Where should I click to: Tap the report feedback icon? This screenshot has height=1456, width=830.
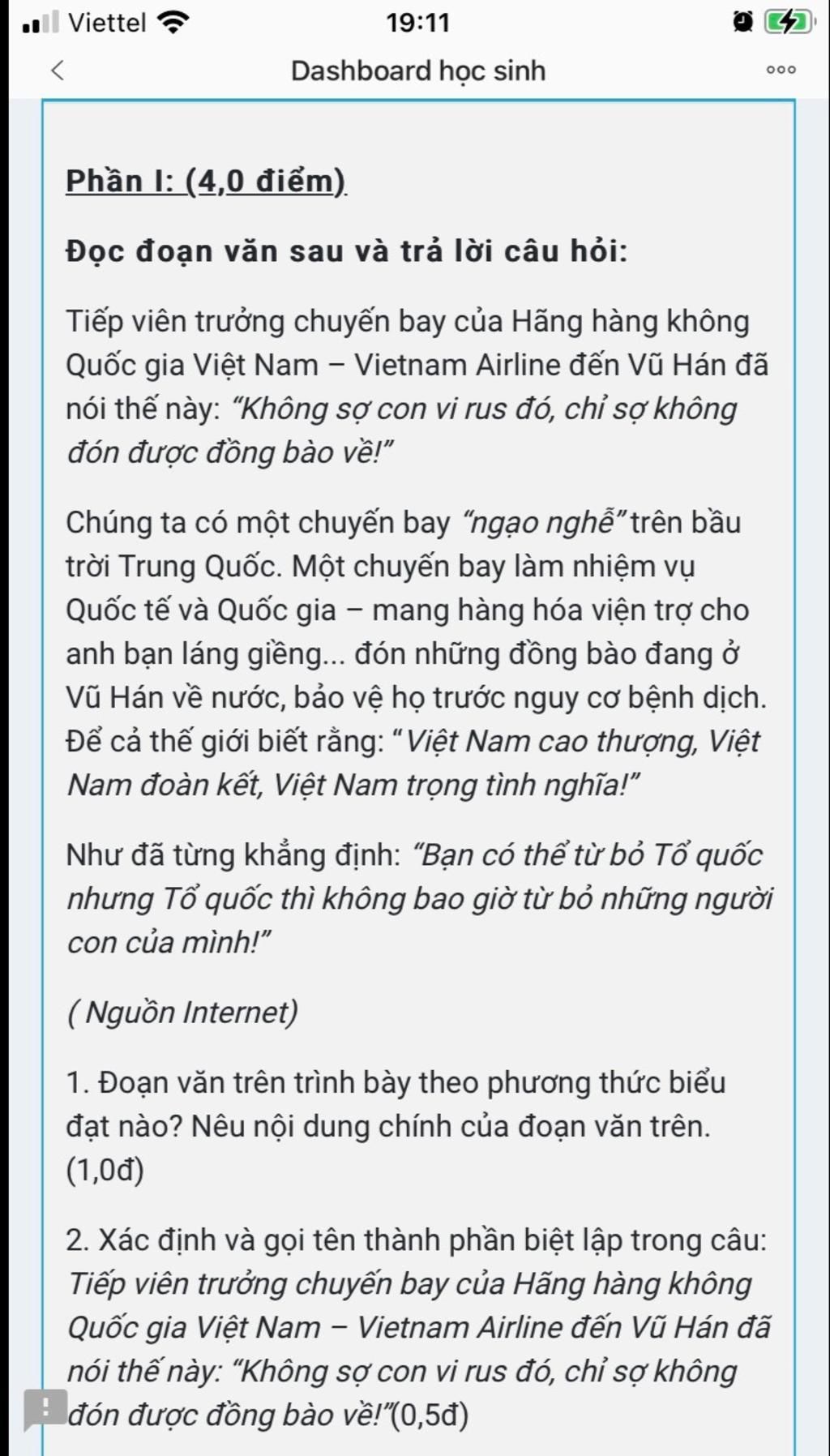[x=44, y=1407]
